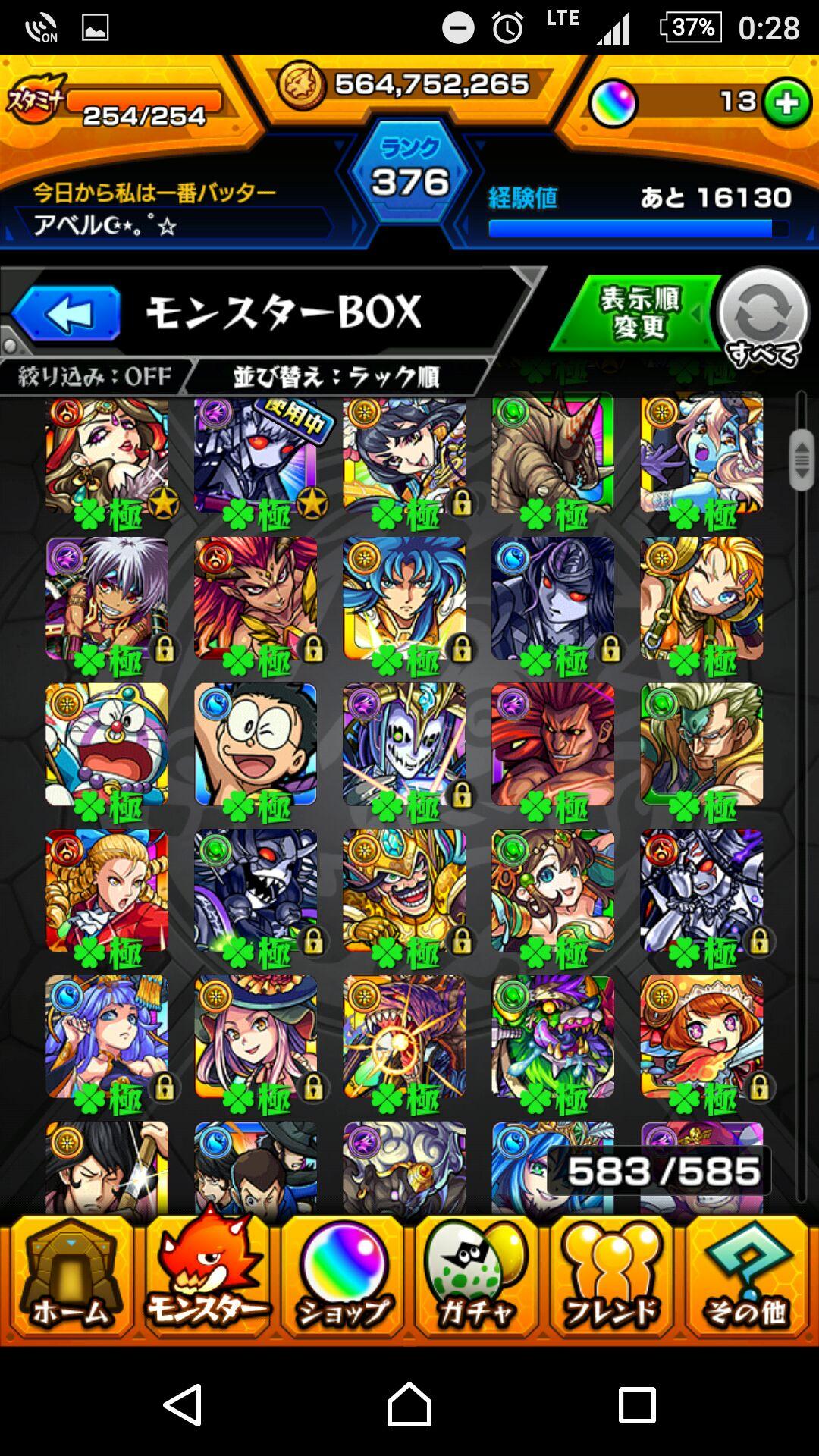The width and height of the screenshot is (819, 1456).
Task: Select the monster marked 使用中
Action: pos(256,455)
